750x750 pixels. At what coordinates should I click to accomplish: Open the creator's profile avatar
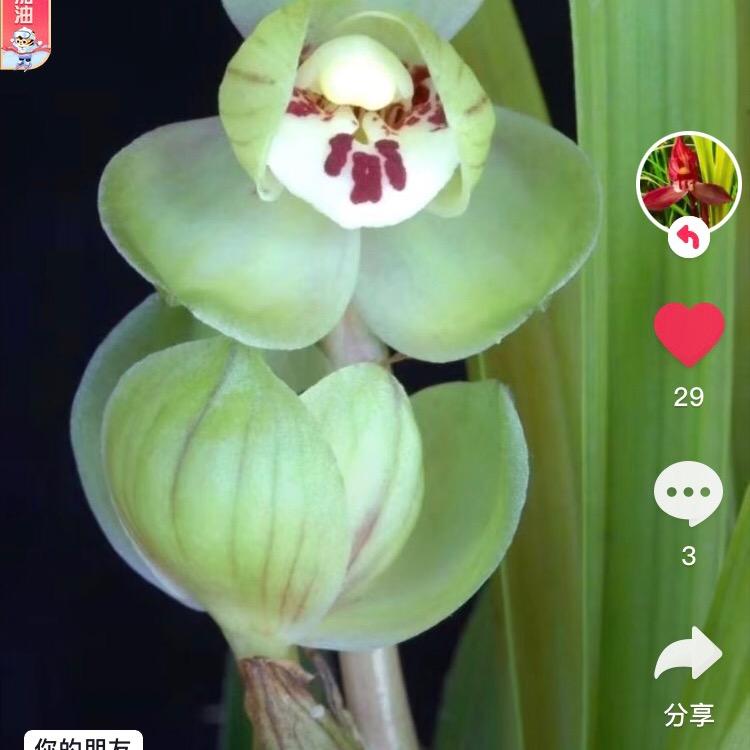click(688, 182)
